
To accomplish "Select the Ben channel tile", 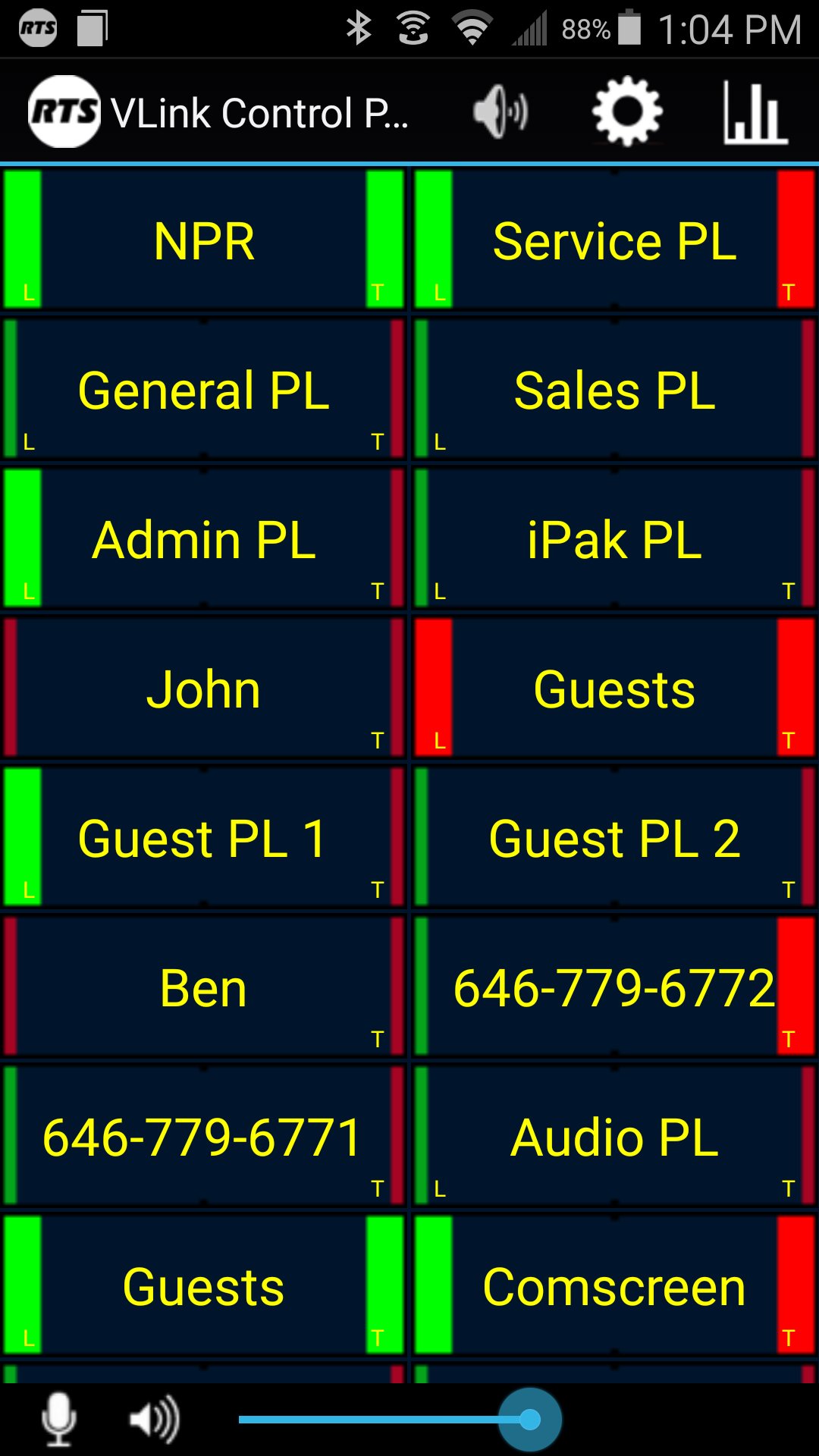I will pos(203,986).
